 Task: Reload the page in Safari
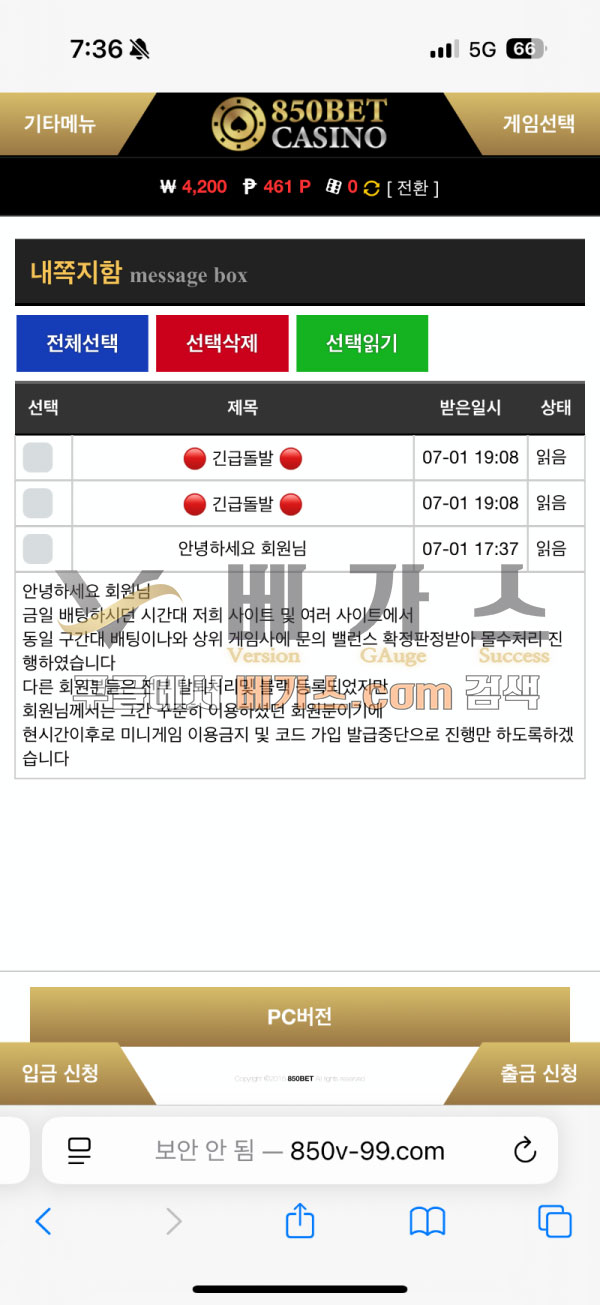[524, 1151]
